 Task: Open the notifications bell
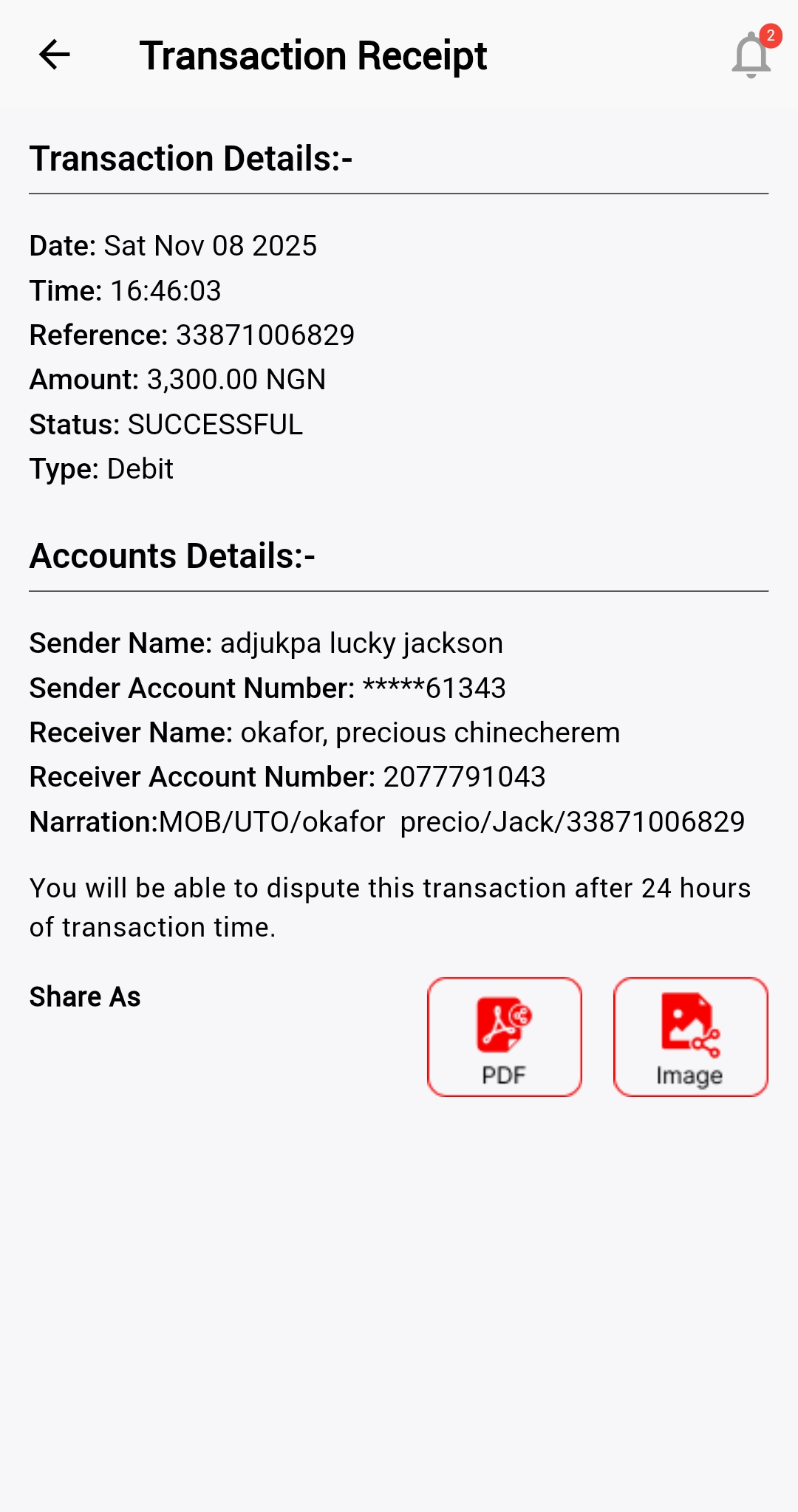point(751,55)
